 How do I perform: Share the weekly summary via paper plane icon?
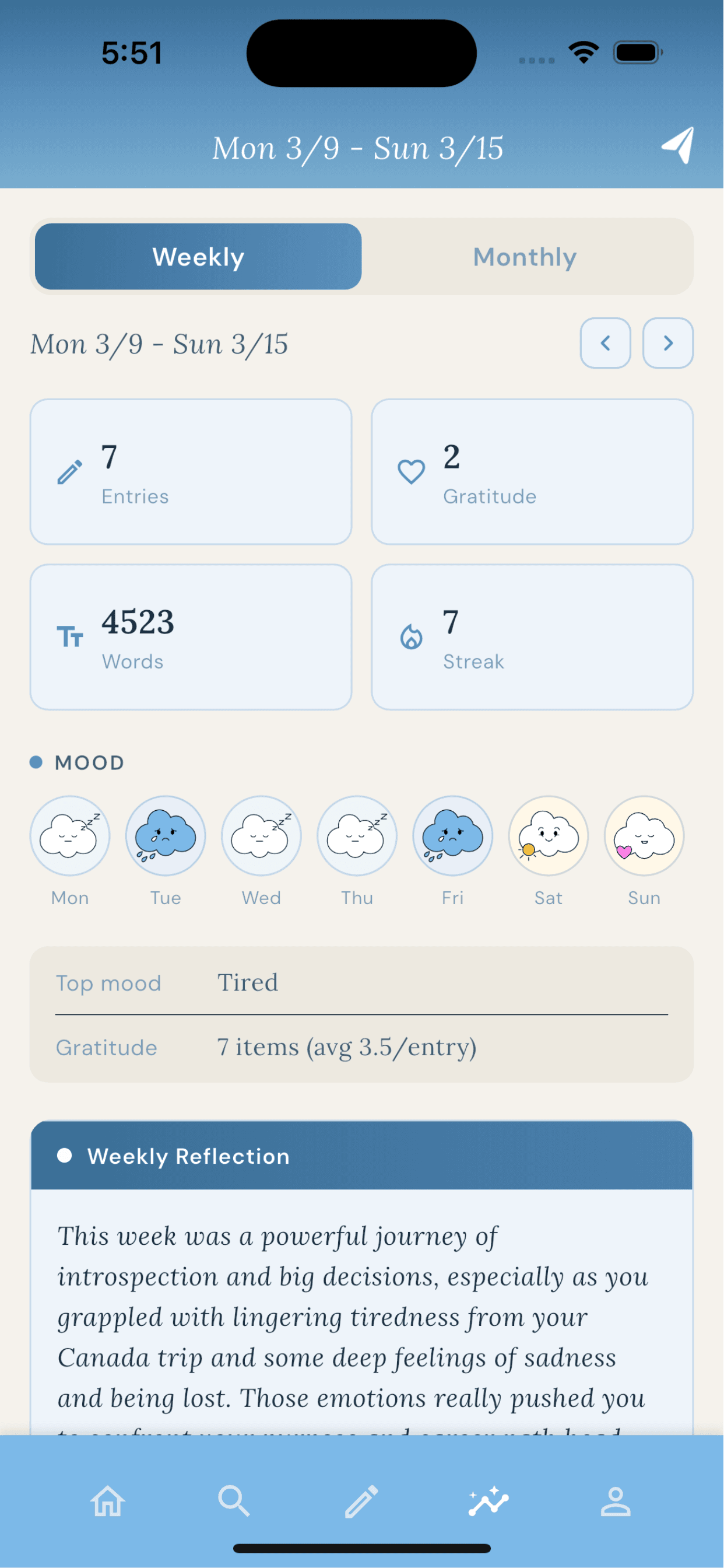click(678, 145)
